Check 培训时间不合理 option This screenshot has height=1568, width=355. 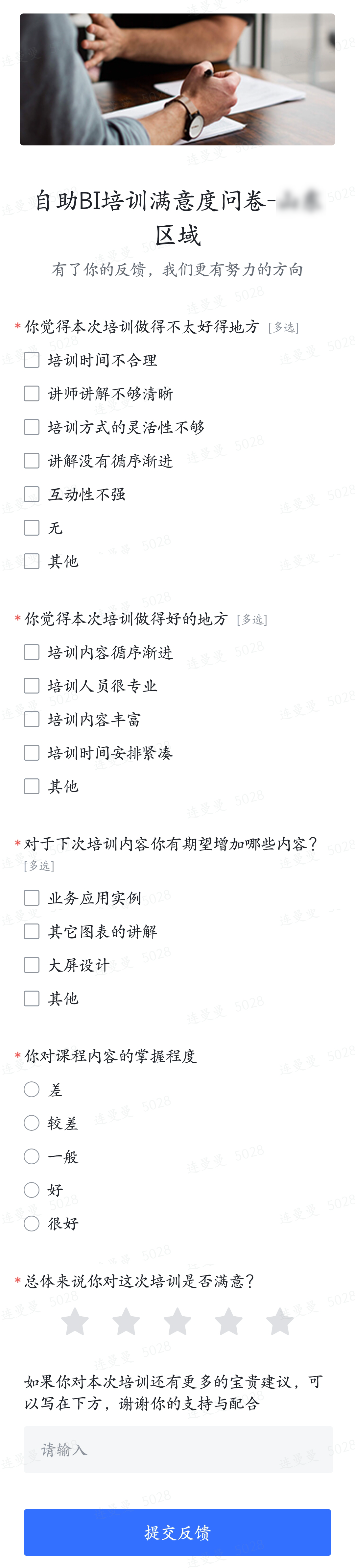[32, 360]
